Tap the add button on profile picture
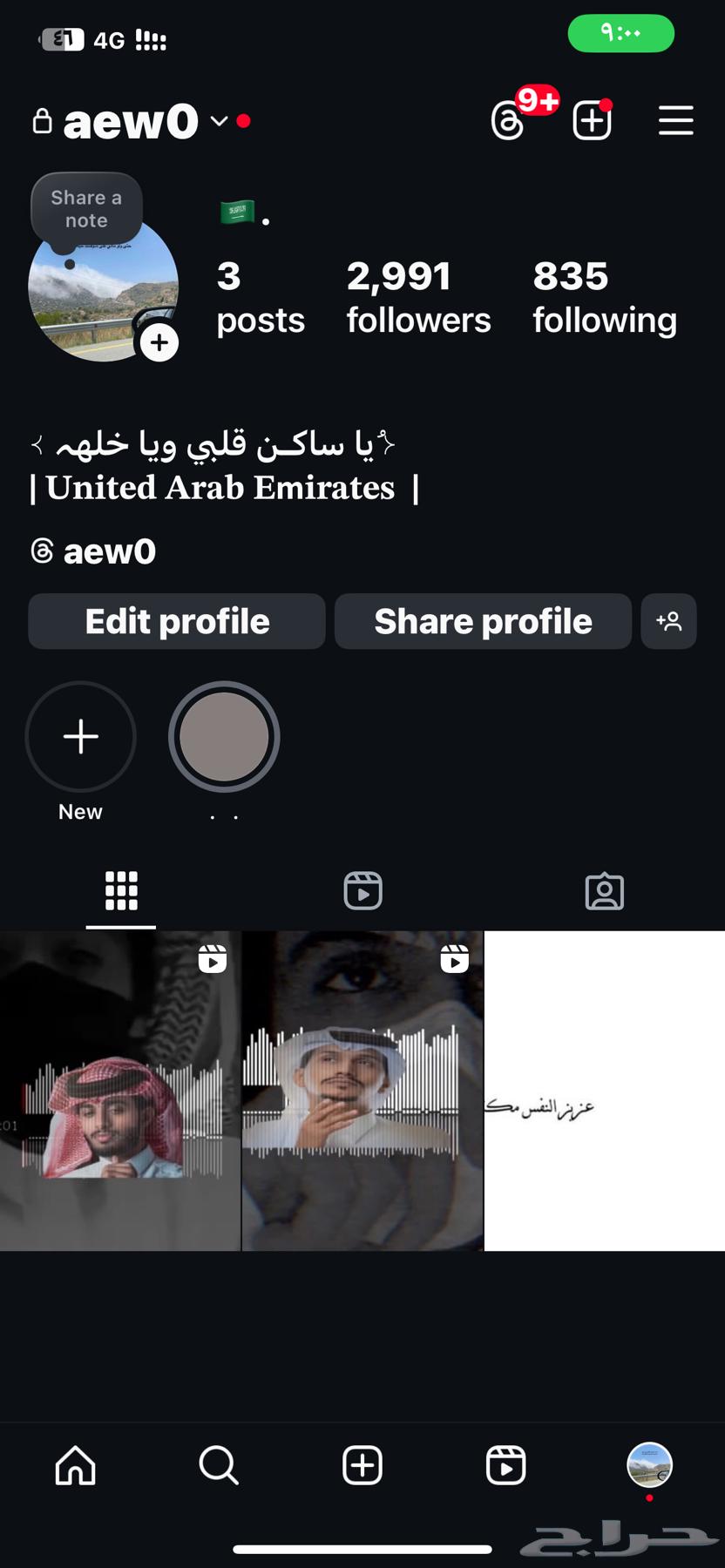 click(159, 342)
